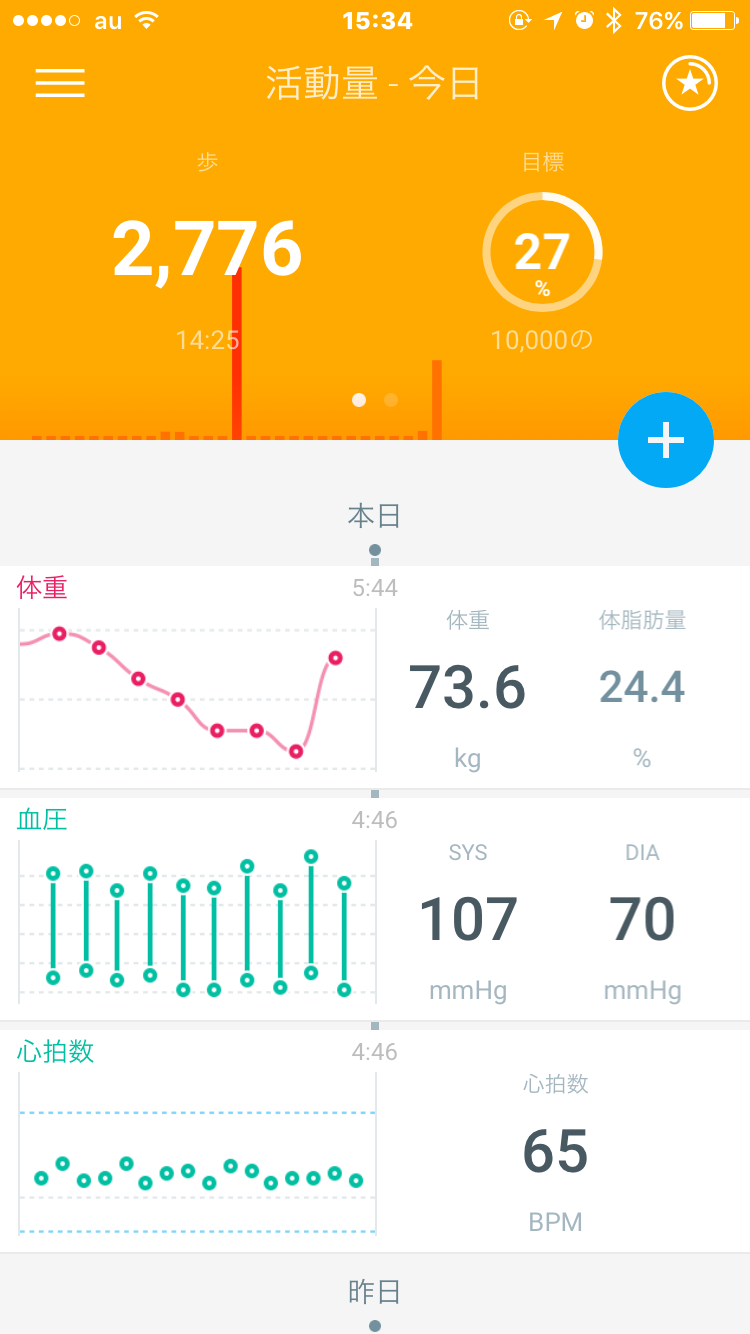Open the hamburger menu
The image size is (750, 1334).
pos(60,83)
